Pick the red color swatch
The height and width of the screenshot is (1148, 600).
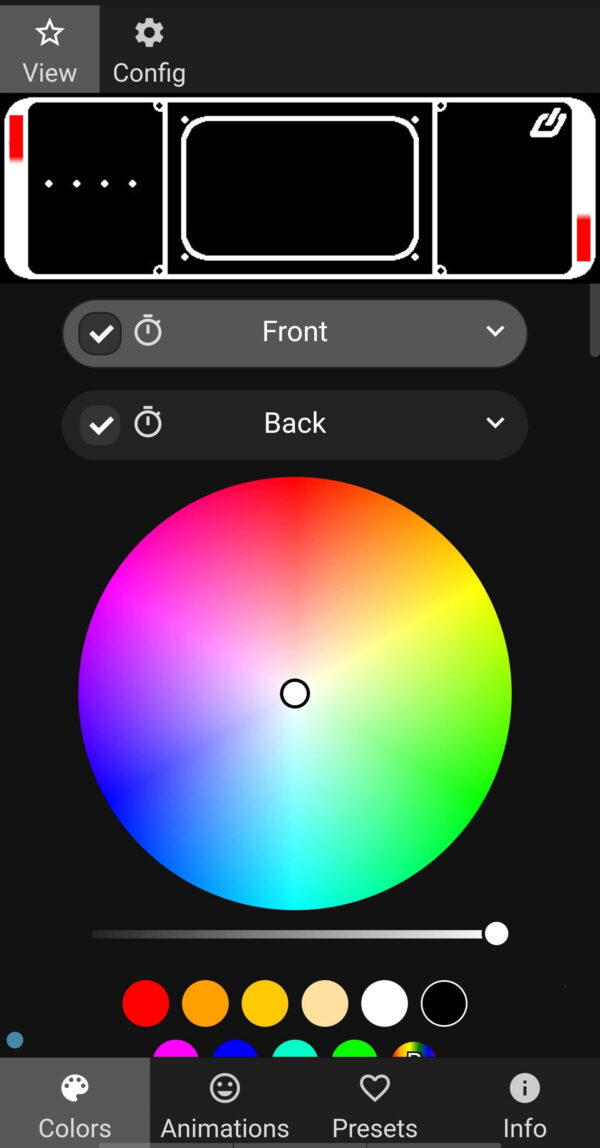point(146,1003)
